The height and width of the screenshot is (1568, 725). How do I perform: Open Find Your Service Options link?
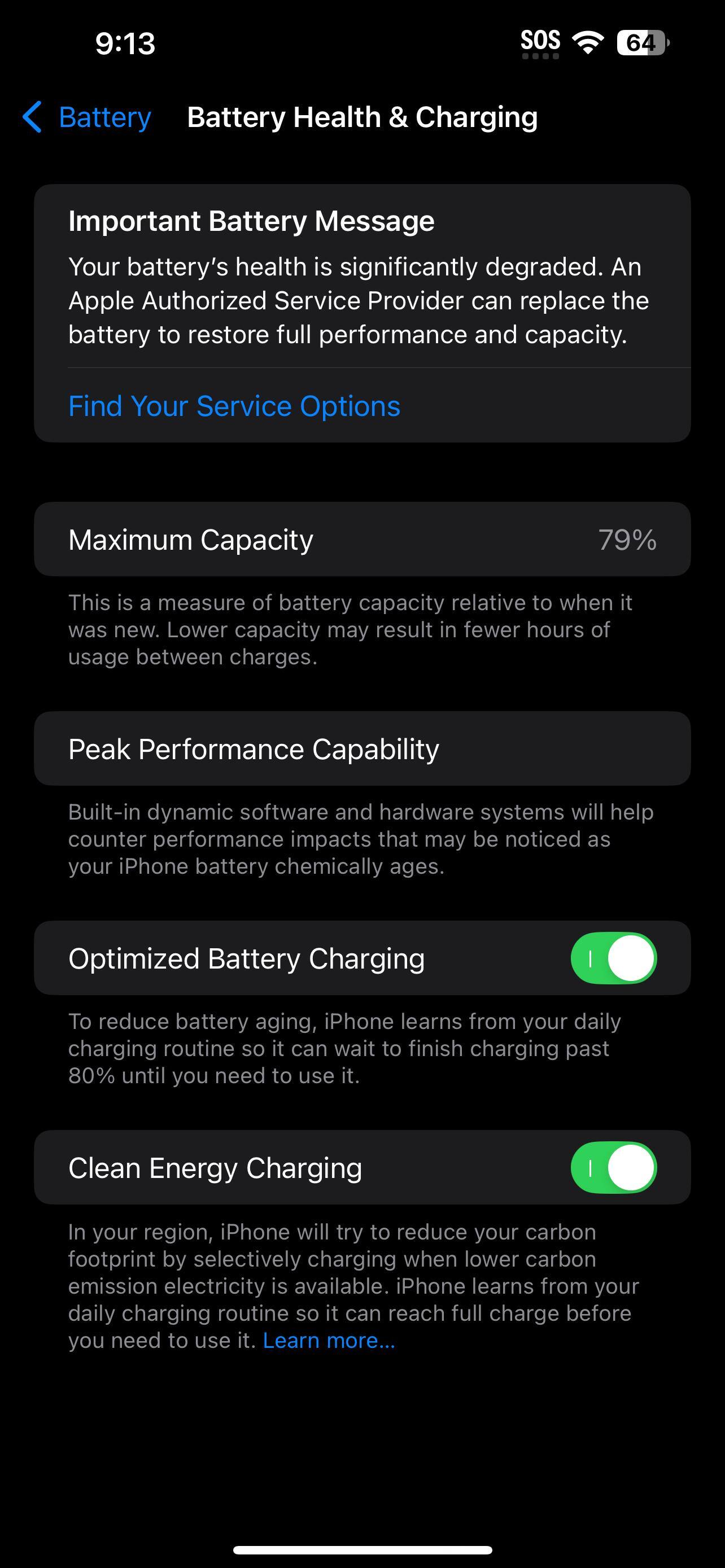234,406
